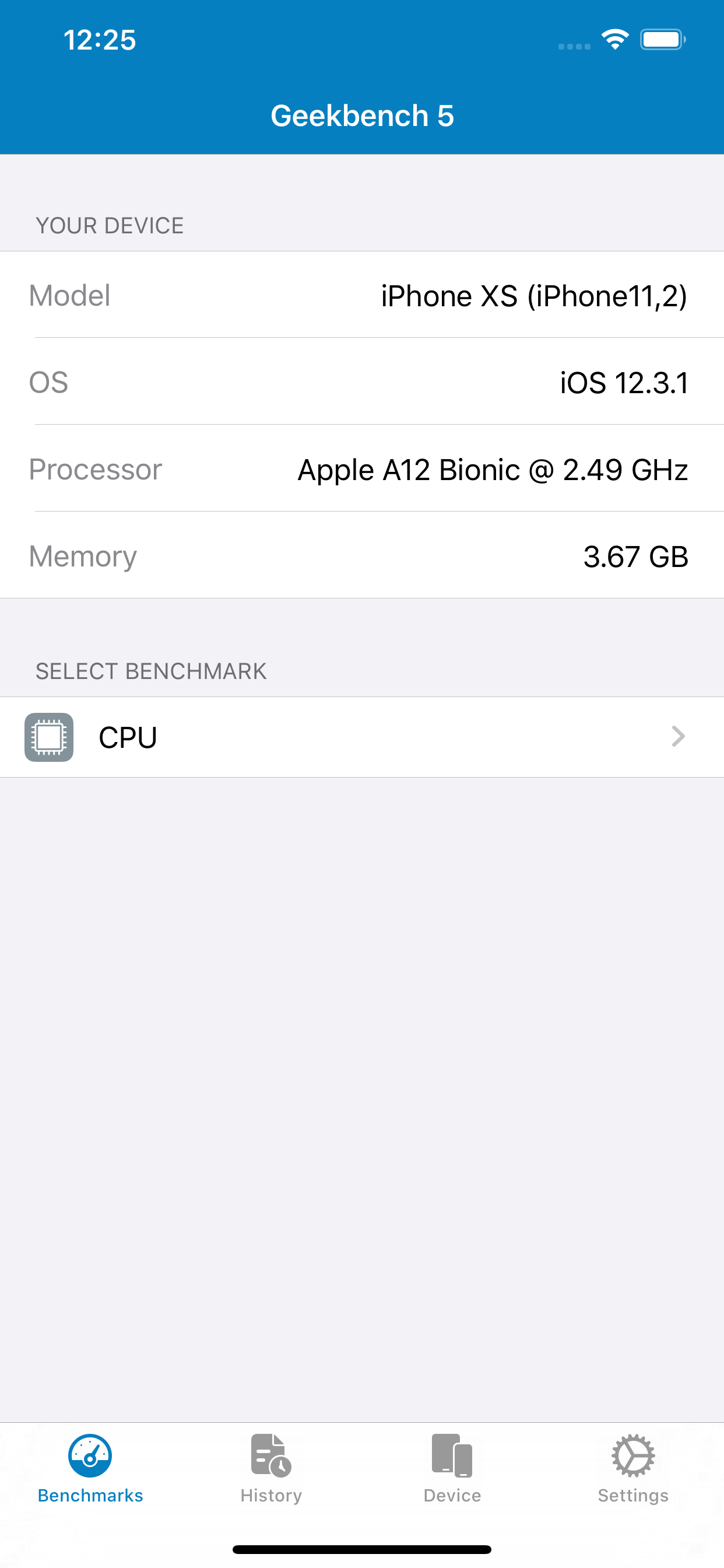Tap the Memory row showing 3.67 GB
Viewport: 724px width, 1568px height.
[362, 556]
